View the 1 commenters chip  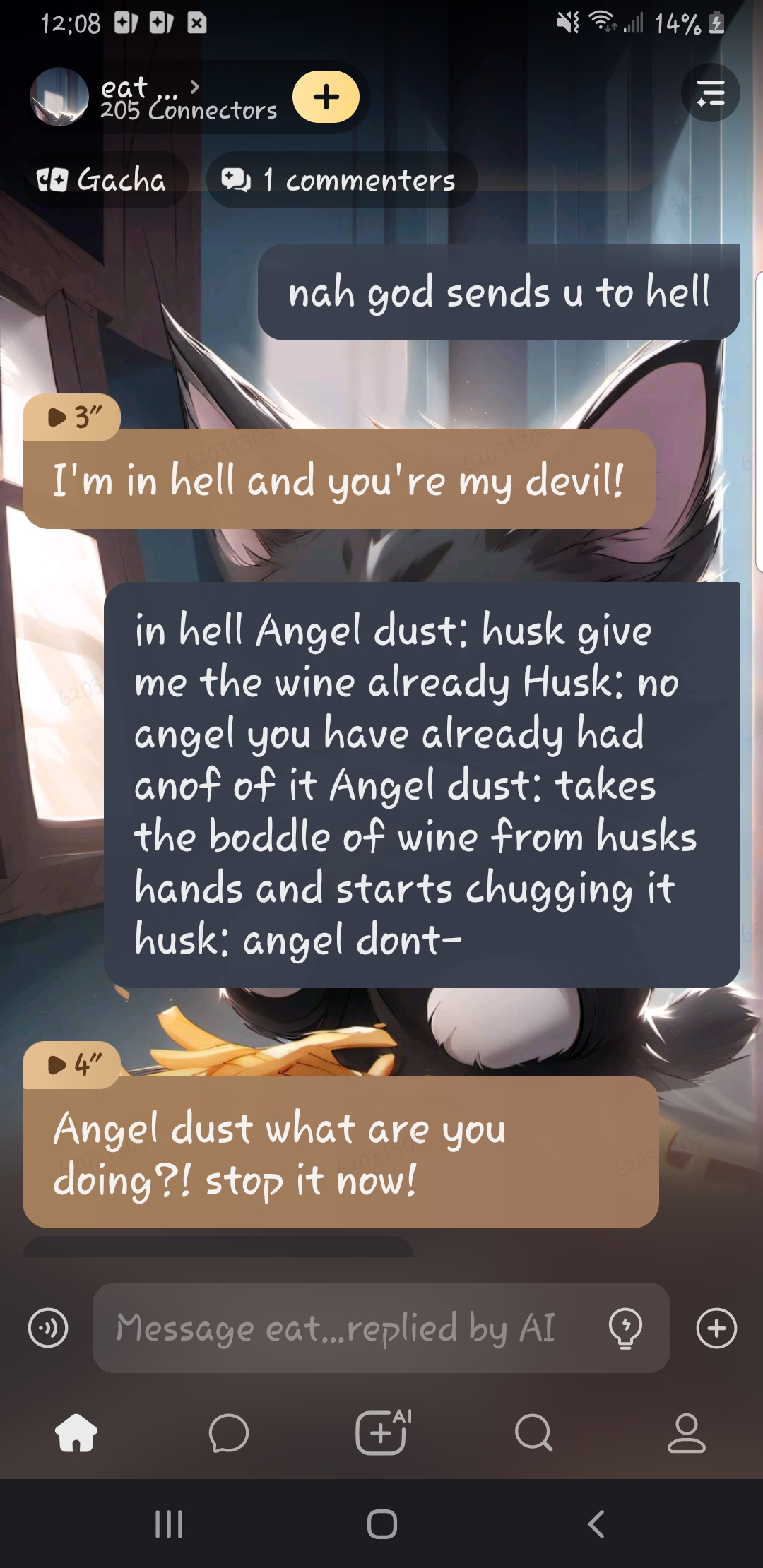pos(341,181)
